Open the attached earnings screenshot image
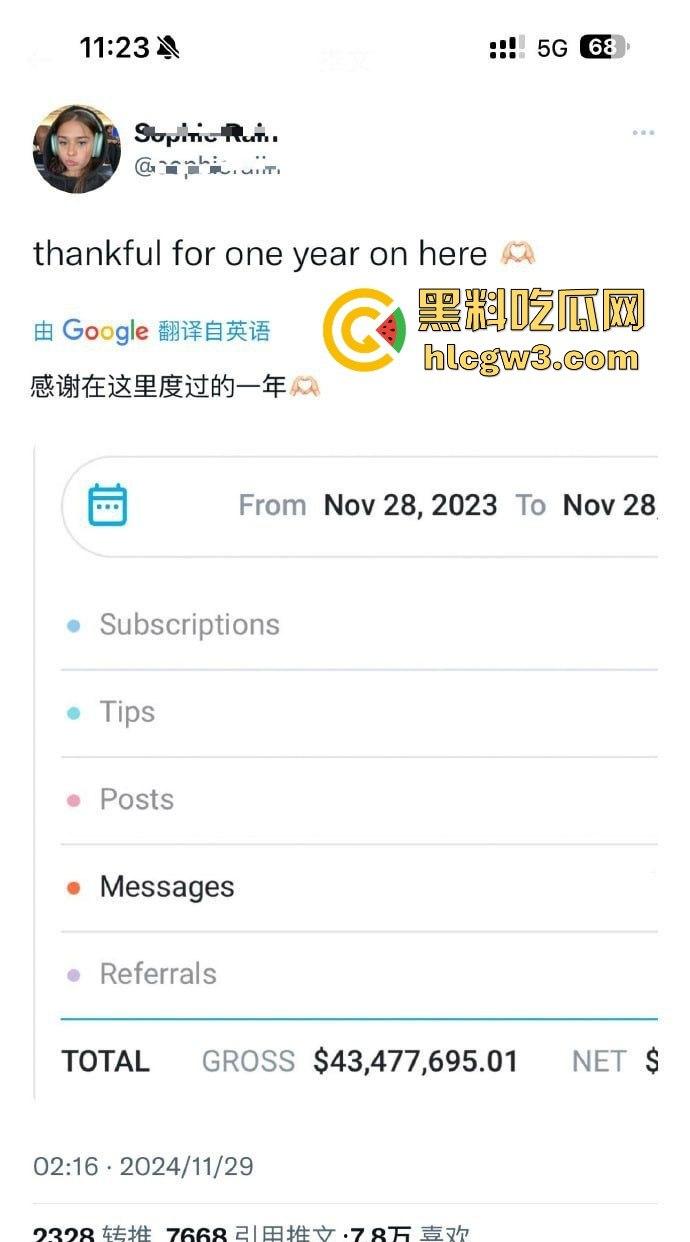 [x=346, y=770]
